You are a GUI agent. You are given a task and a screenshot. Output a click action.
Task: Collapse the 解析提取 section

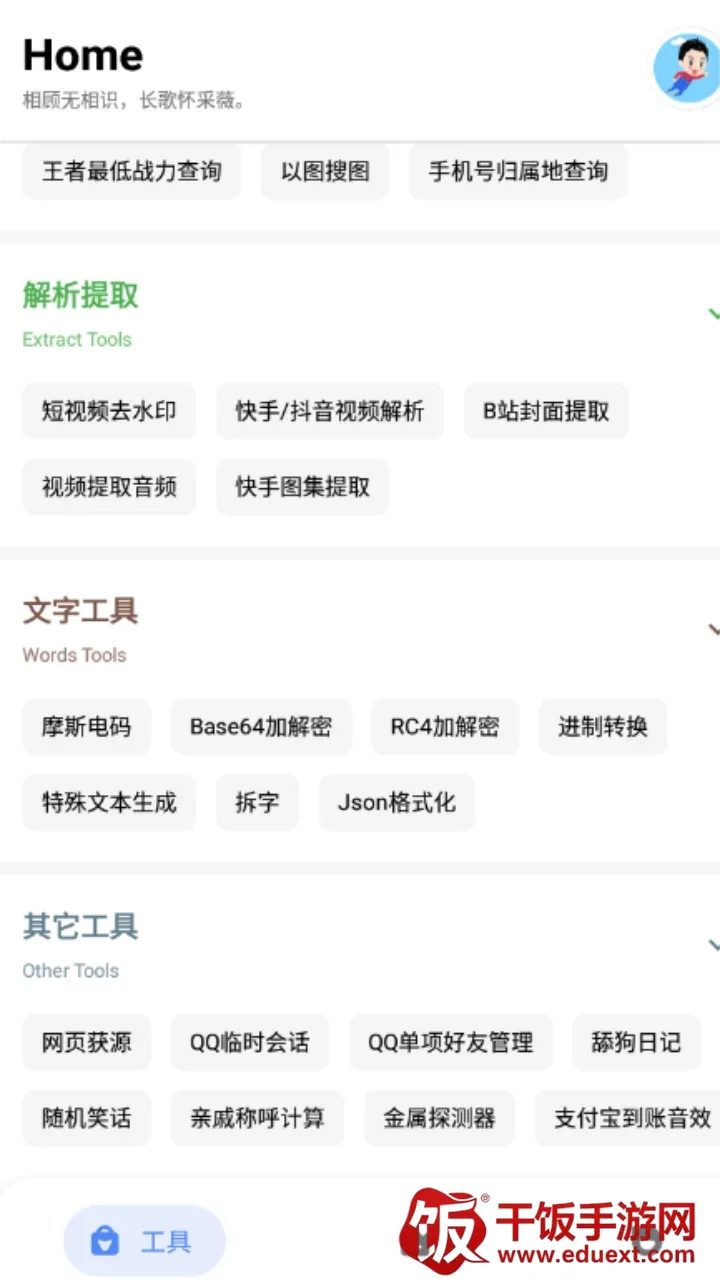(712, 314)
